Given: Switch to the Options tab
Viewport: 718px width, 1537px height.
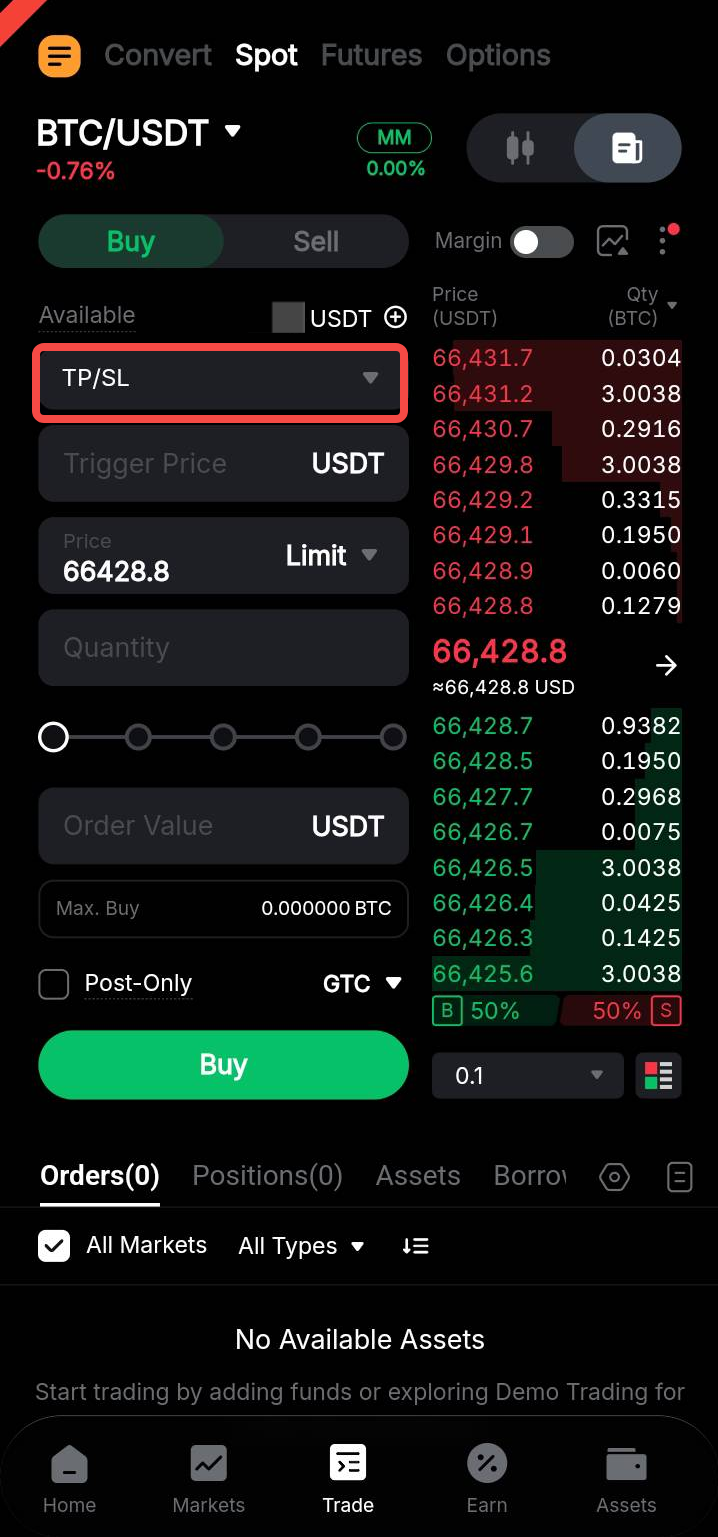Looking at the screenshot, I should tap(498, 55).
